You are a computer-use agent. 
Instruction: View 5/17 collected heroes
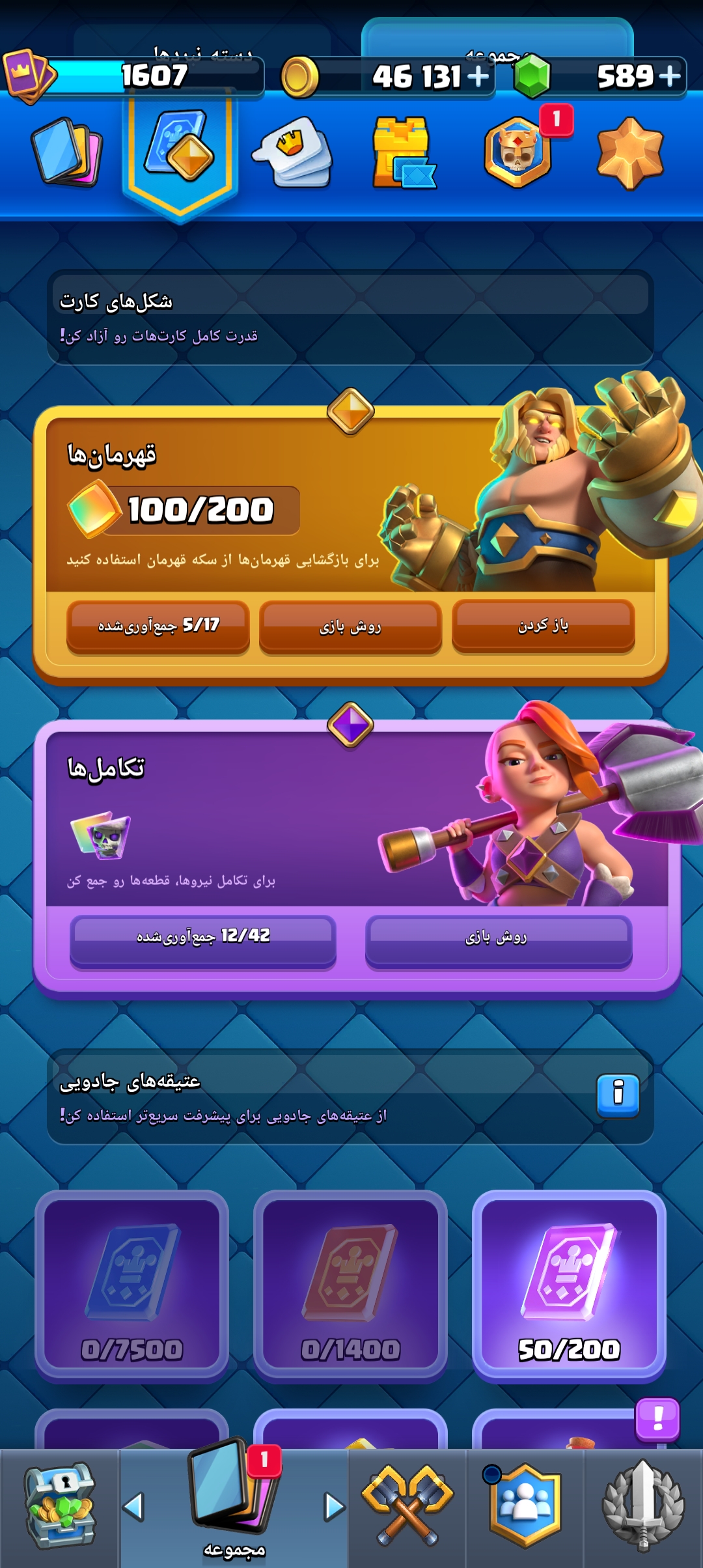click(158, 626)
